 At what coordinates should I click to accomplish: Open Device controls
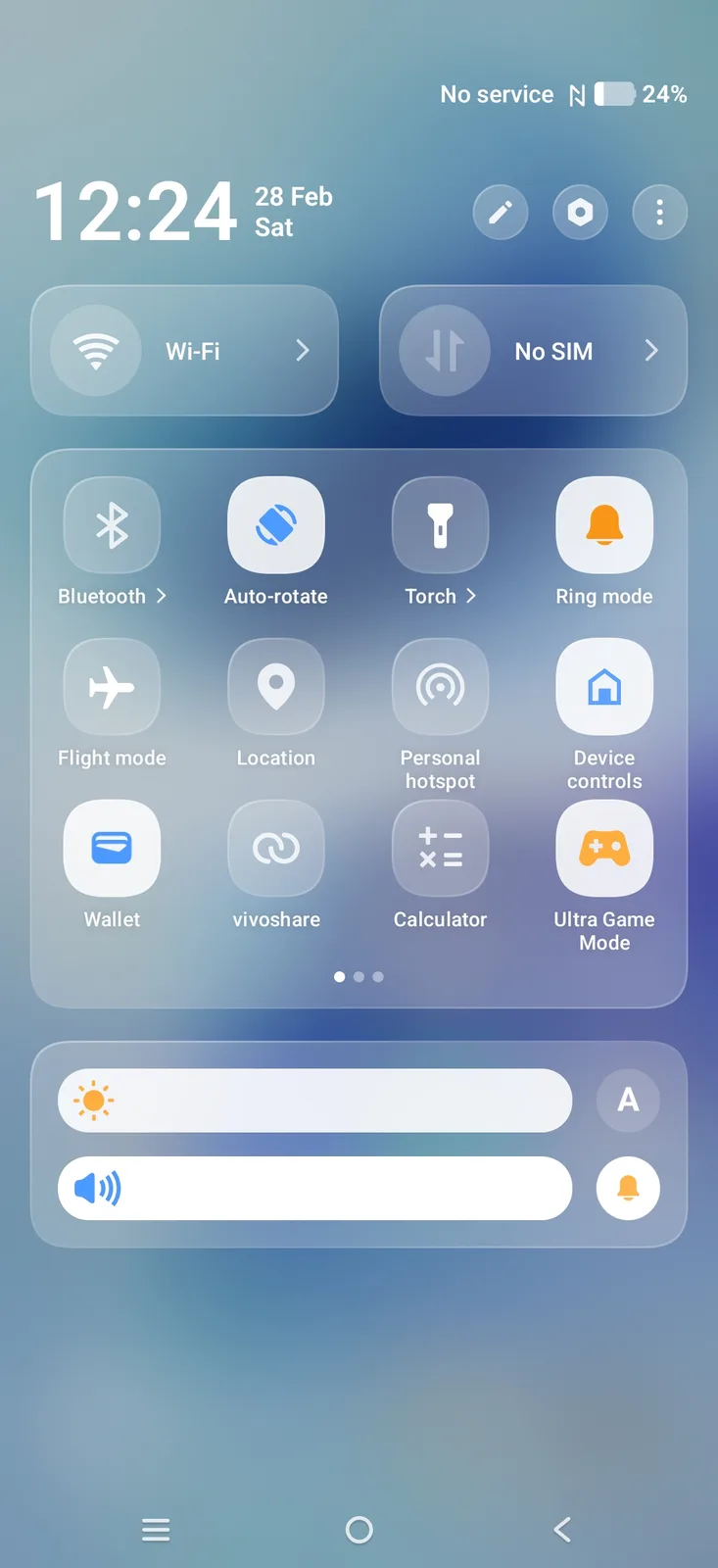pyautogui.click(x=604, y=687)
